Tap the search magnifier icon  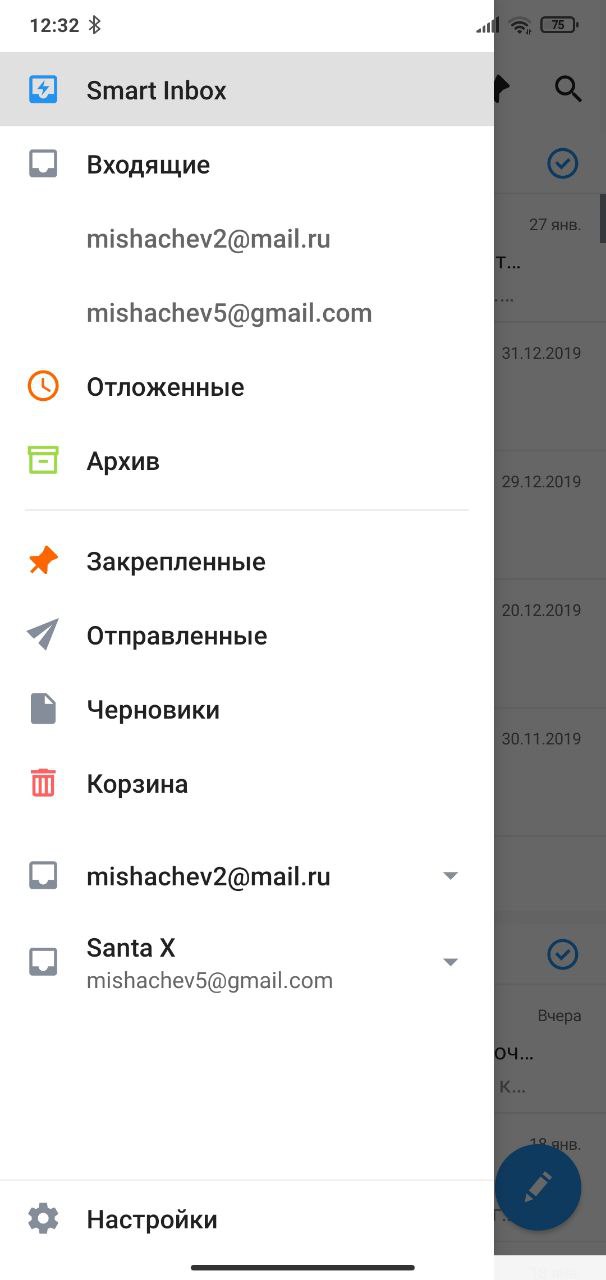point(568,89)
